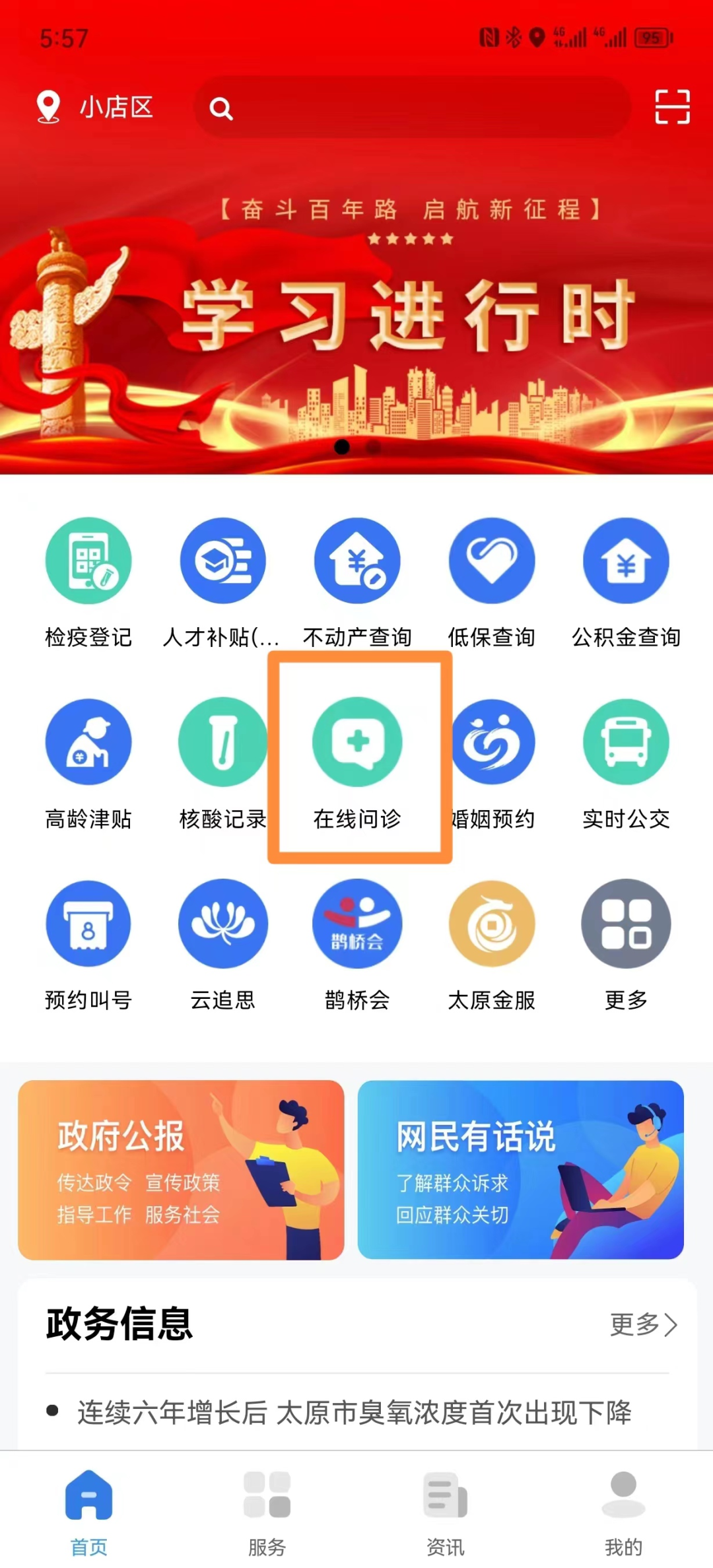Open the 网民有话说 card
The width and height of the screenshot is (713, 1568).
click(x=520, y=1169)
